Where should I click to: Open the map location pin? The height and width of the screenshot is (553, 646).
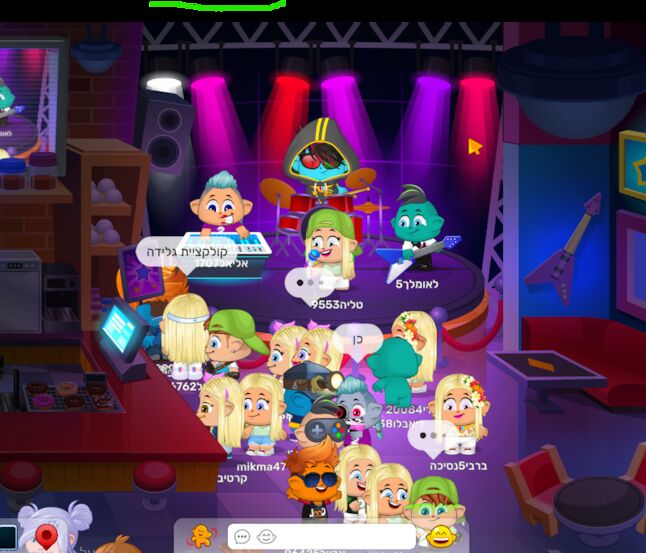(46, 538)
